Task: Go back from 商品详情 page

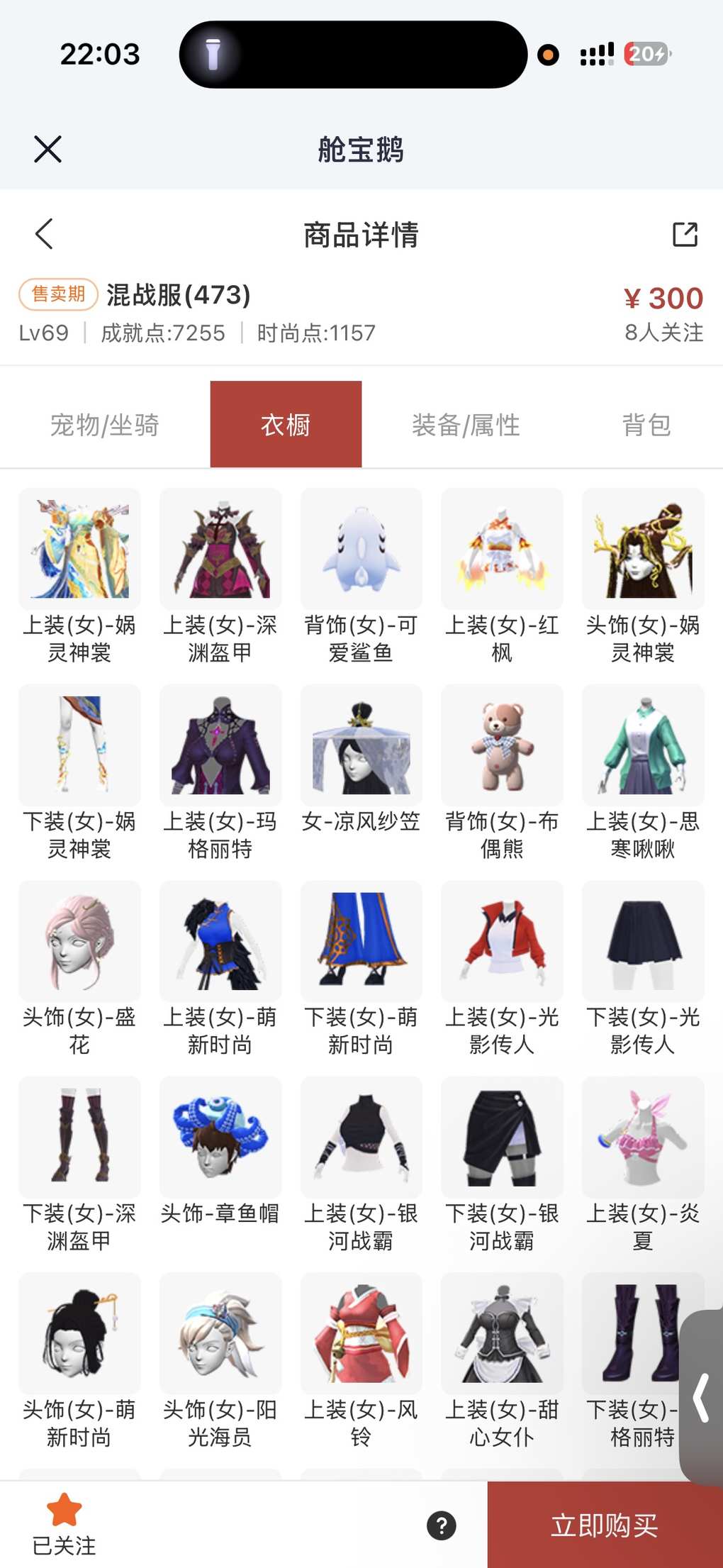Action: coord(44,234)
